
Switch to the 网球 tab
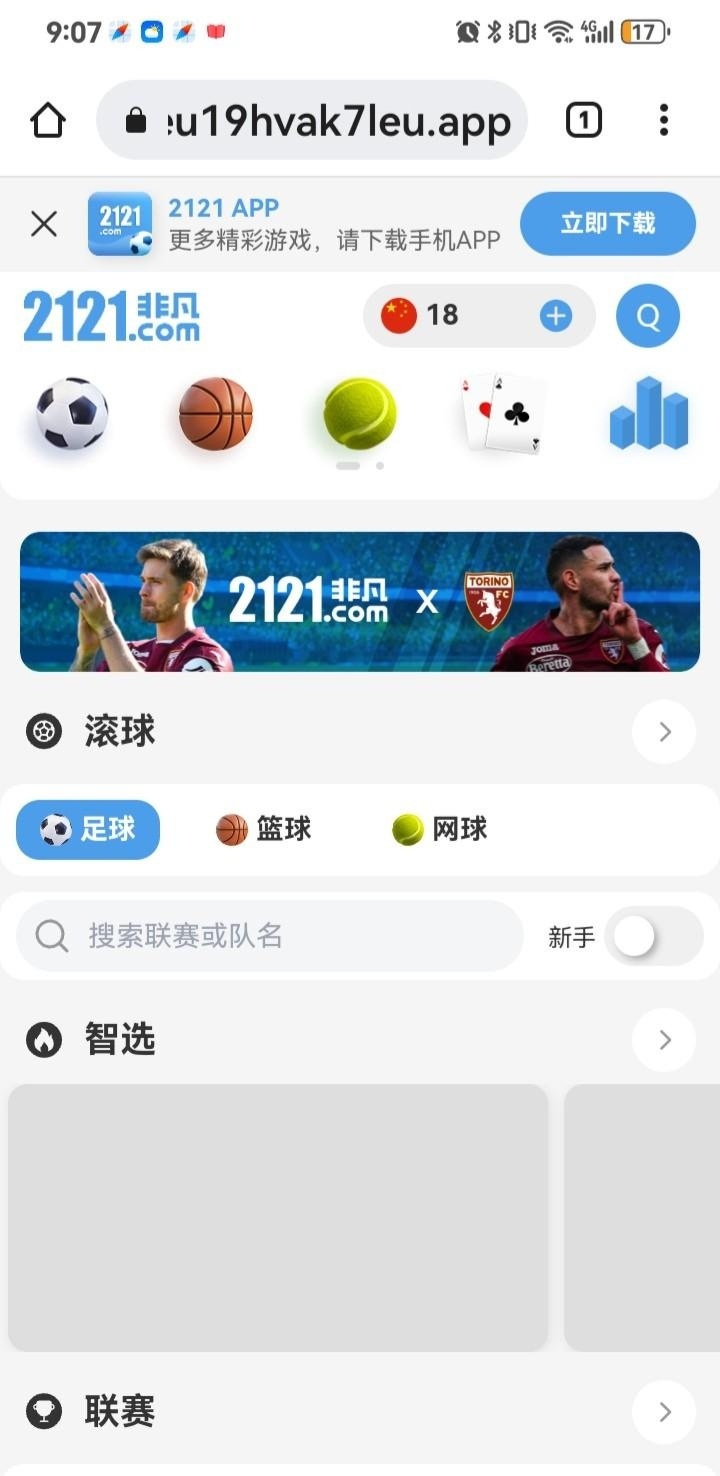440,829
